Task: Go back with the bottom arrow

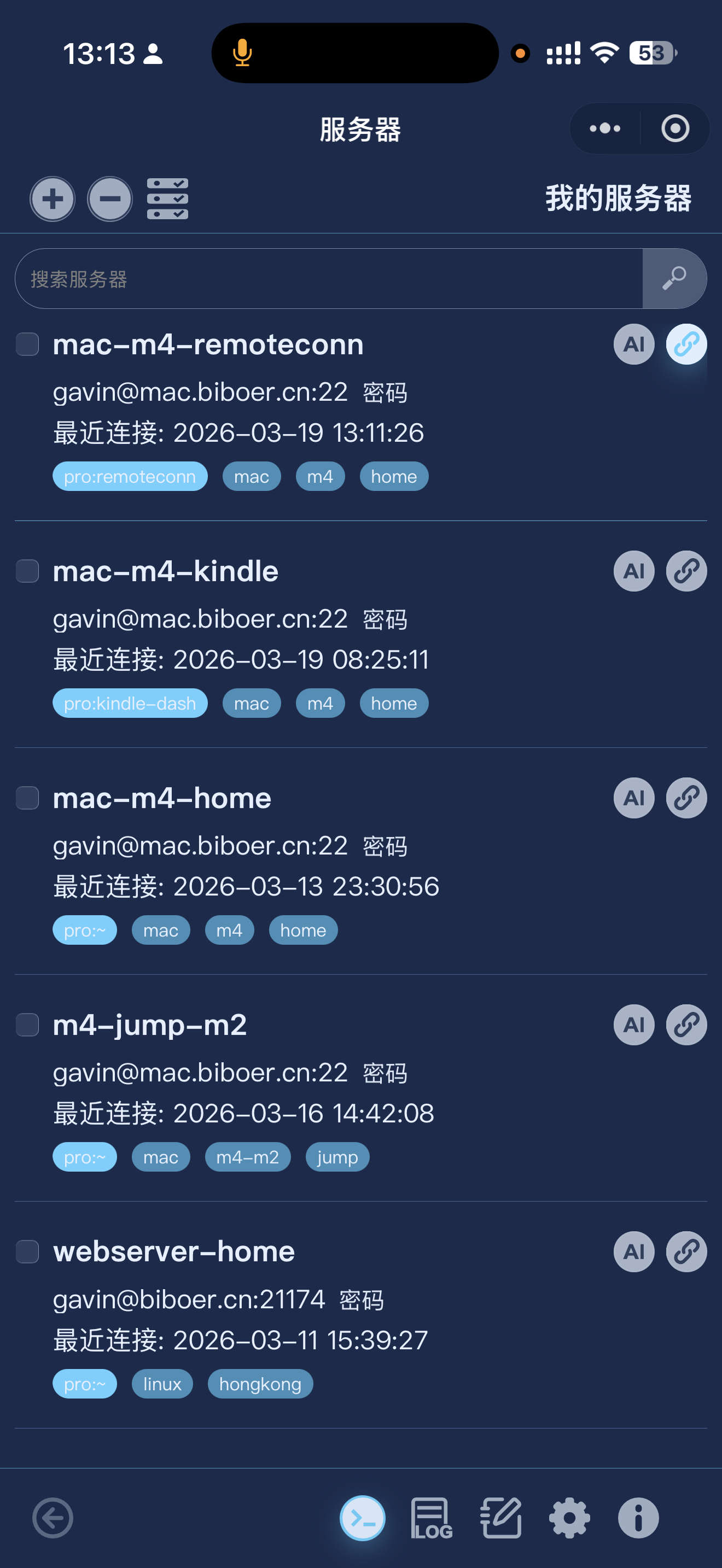Action: point(53,1518)
